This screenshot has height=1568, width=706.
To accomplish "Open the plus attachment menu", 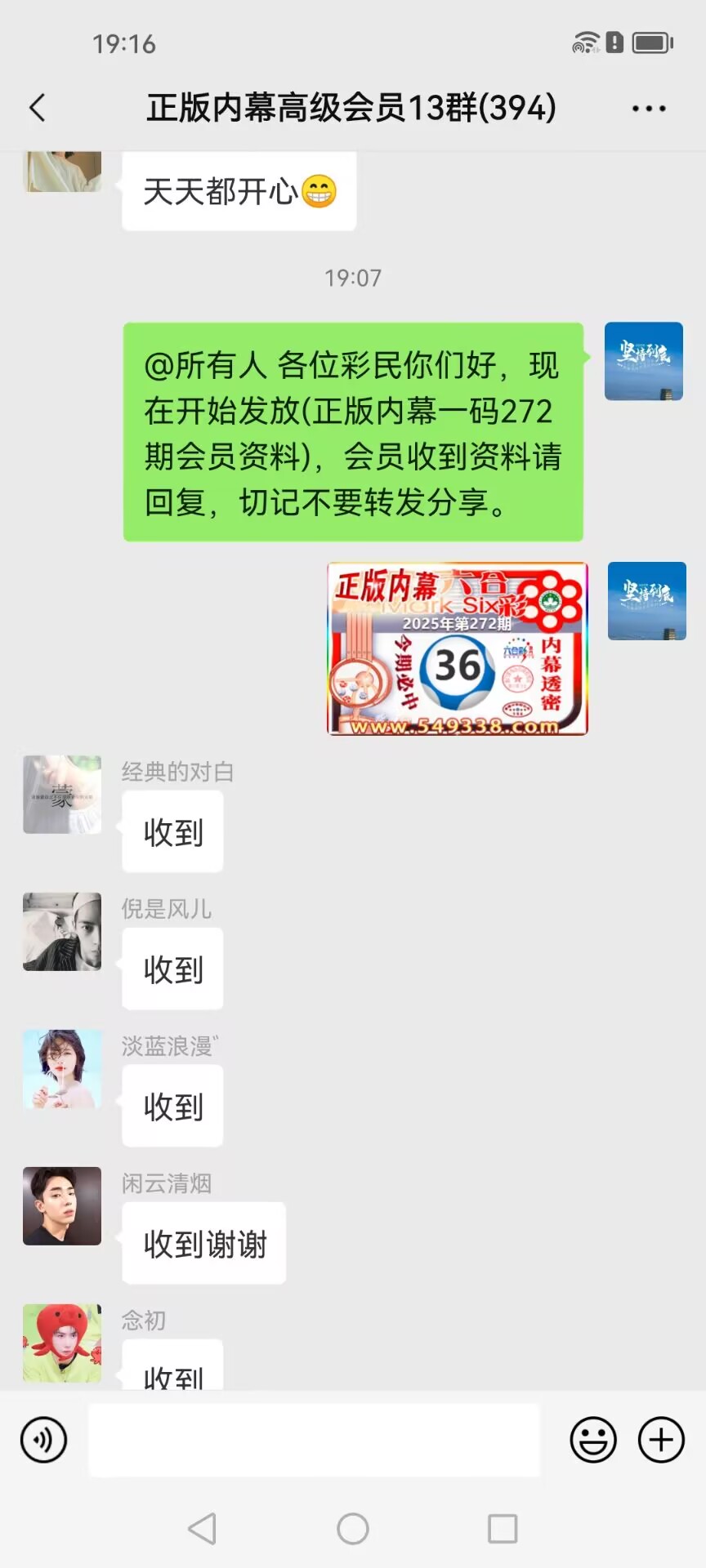I will (x=661, y=1440).
